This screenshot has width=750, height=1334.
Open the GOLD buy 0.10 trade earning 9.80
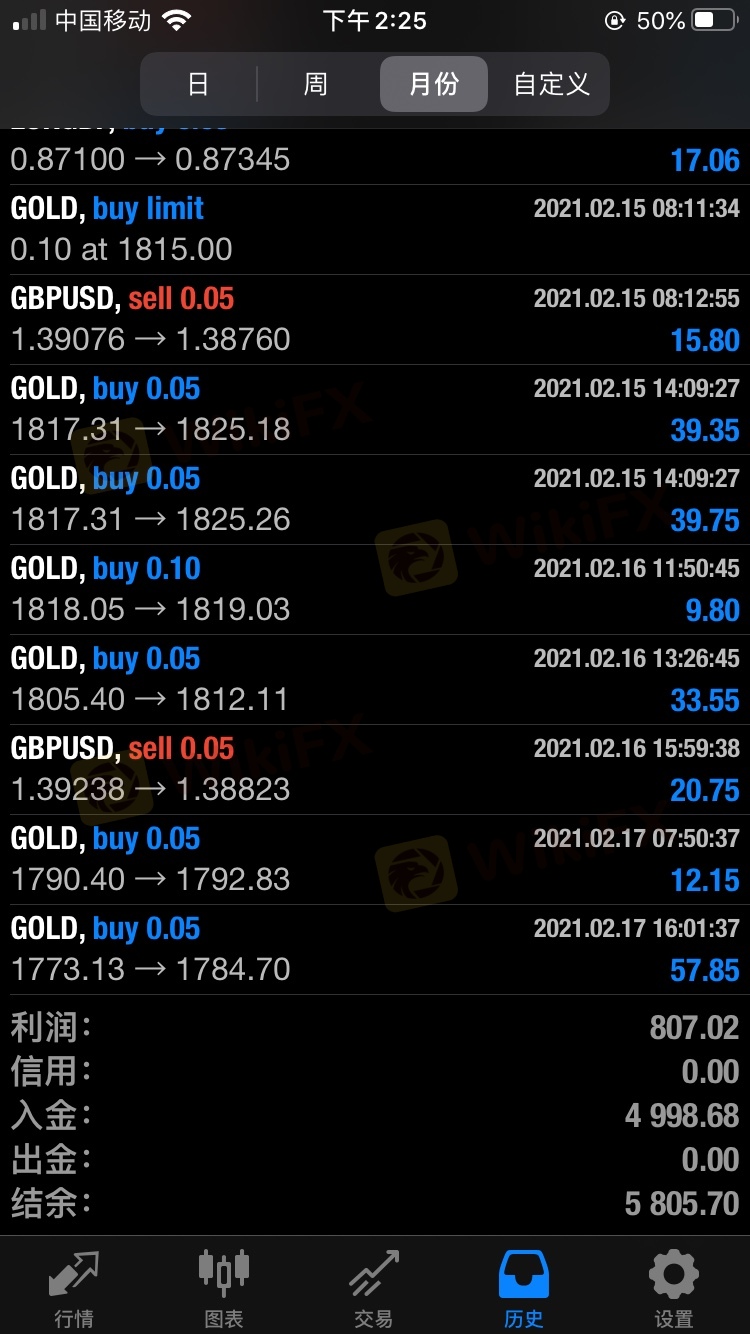pos(375,589)
